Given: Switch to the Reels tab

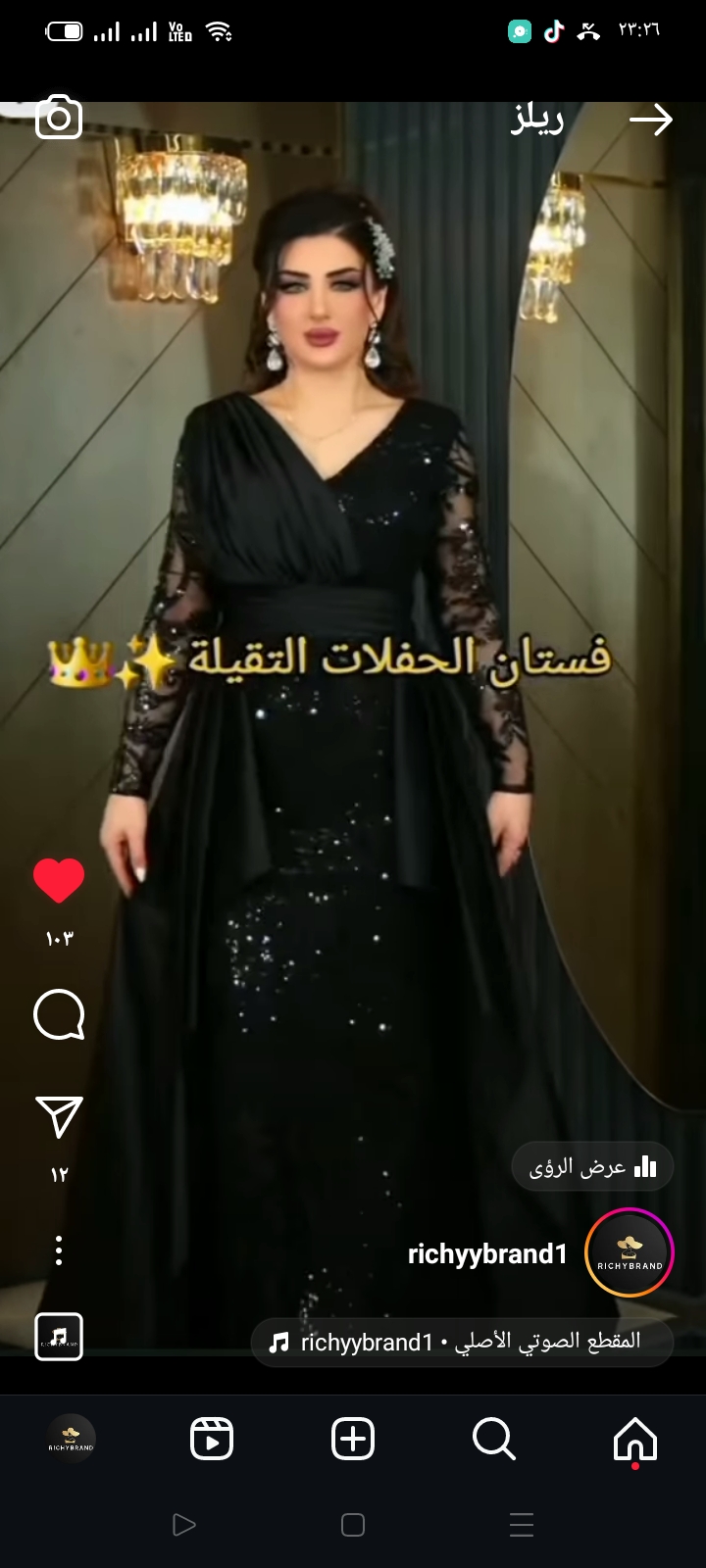Looking at the screenshot, I should (212, 1440).
